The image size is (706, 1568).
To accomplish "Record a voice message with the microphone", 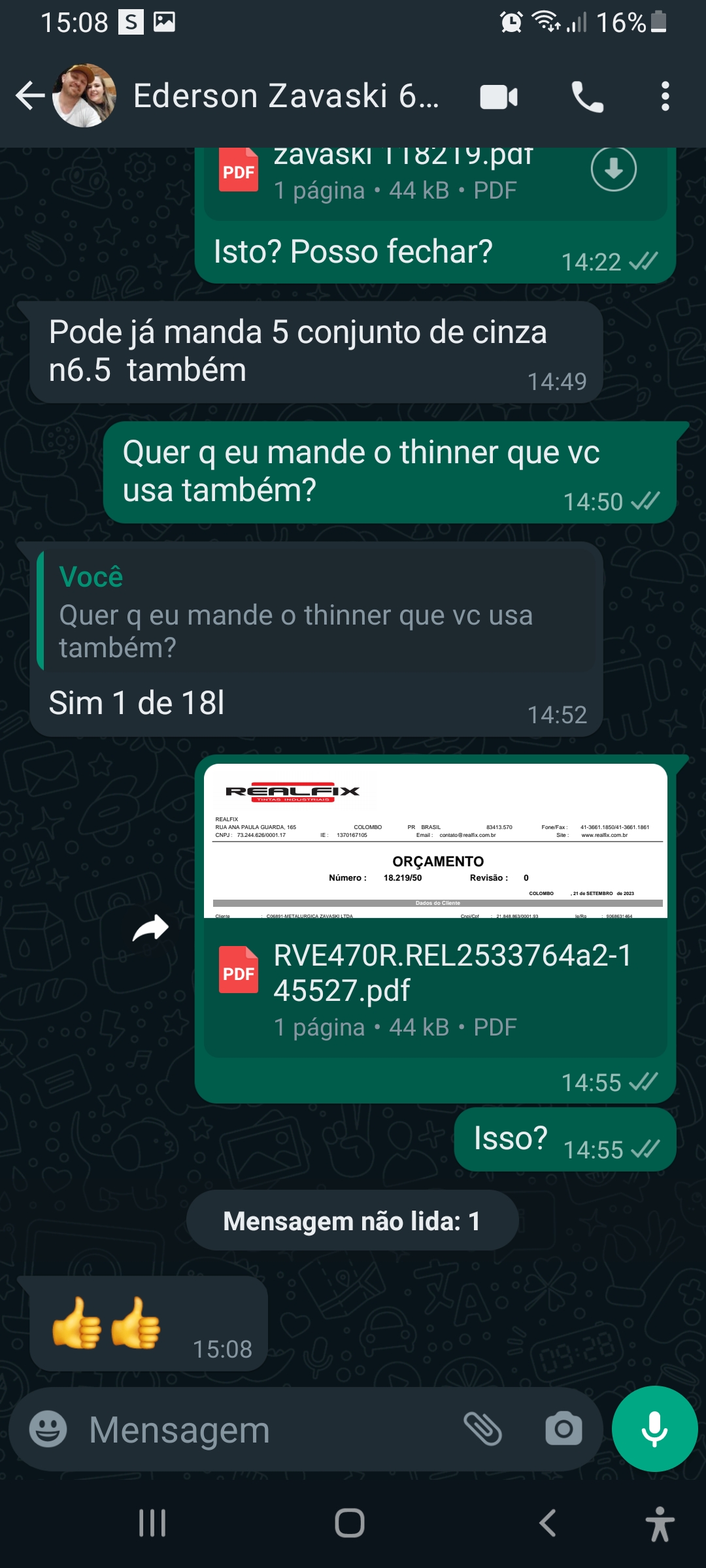I will click(654, 1429).
